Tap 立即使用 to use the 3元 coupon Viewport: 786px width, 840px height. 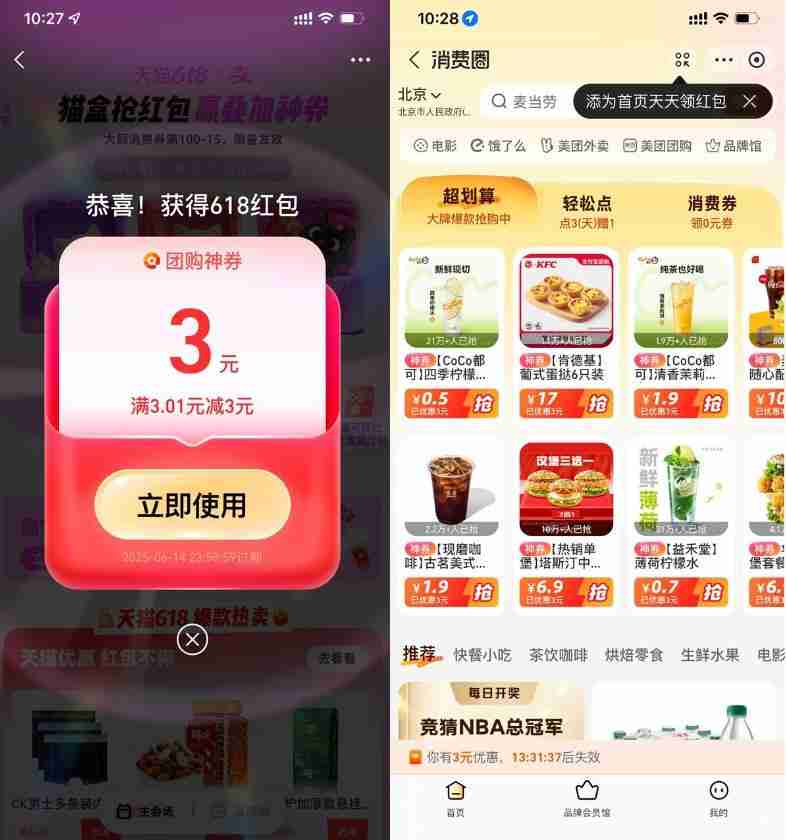[192, 505]
